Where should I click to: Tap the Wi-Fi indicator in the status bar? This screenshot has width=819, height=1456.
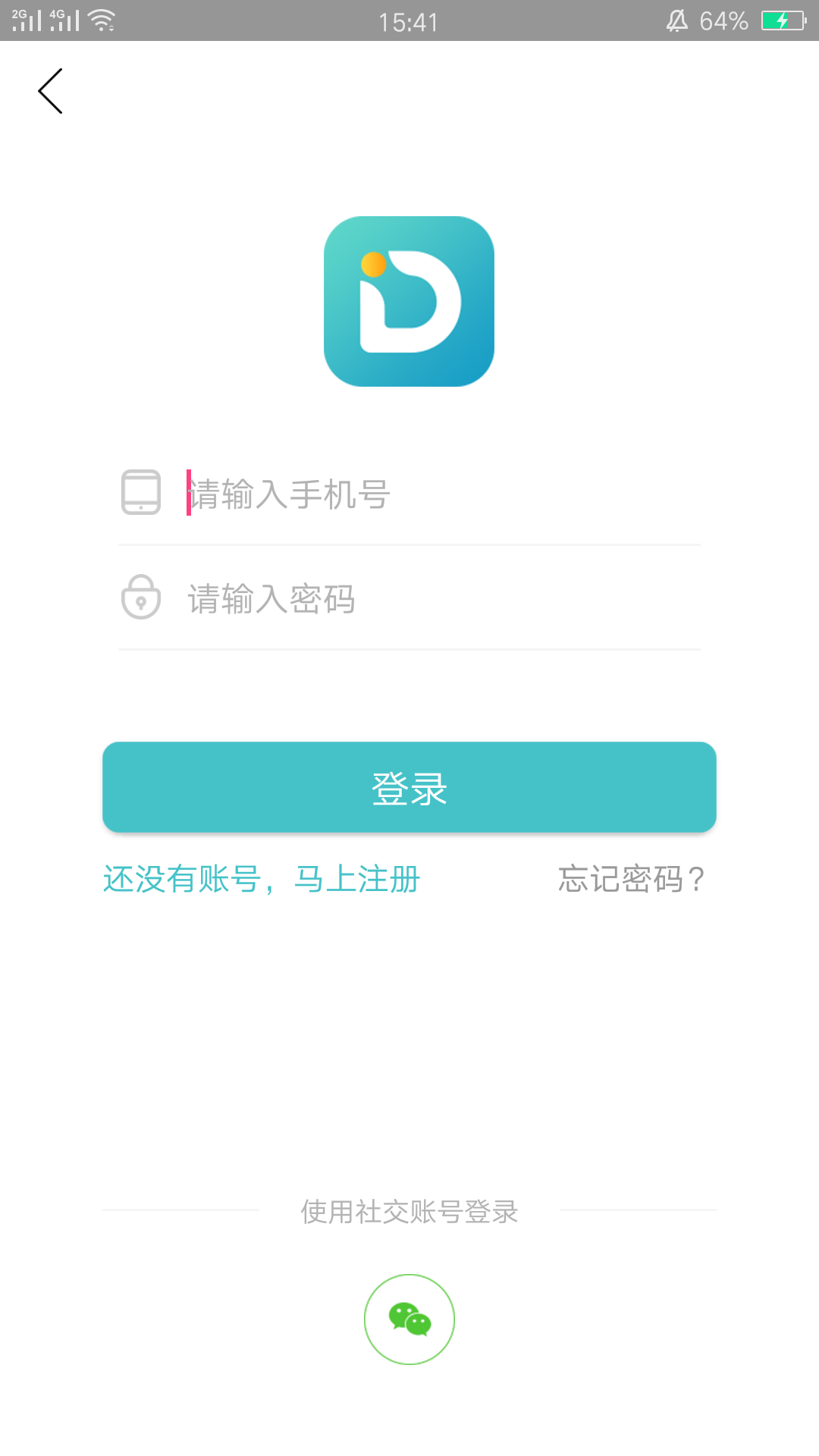point(99,20)
